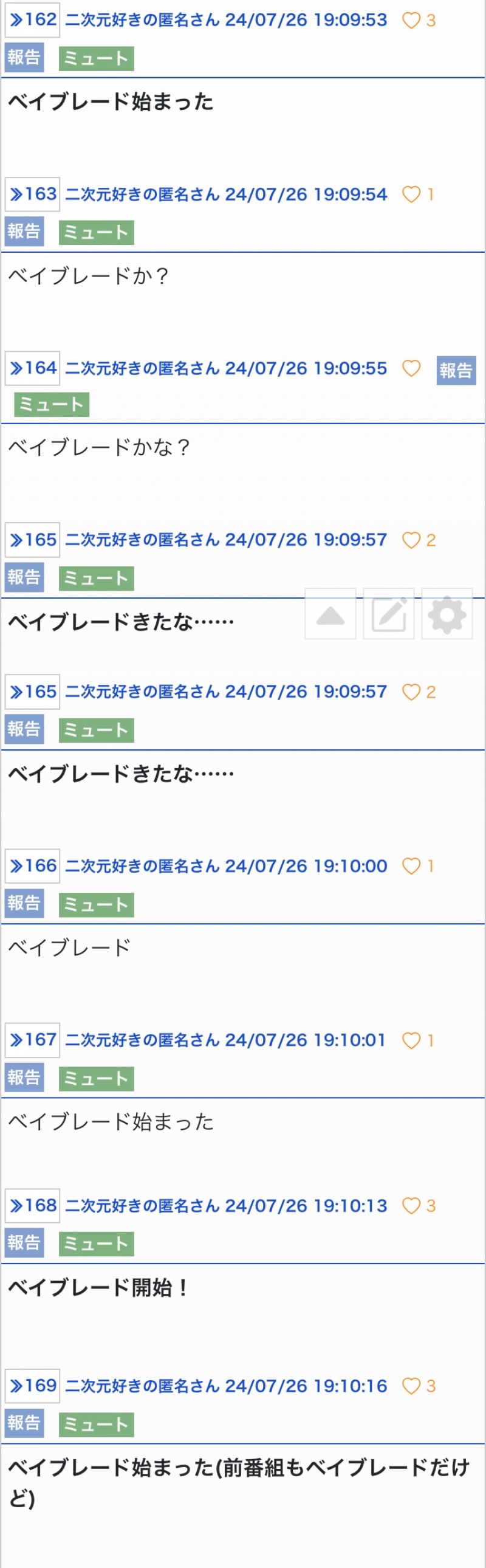
Task: Tap the >>168 reply number link
Action: [x=33, y=1205]
